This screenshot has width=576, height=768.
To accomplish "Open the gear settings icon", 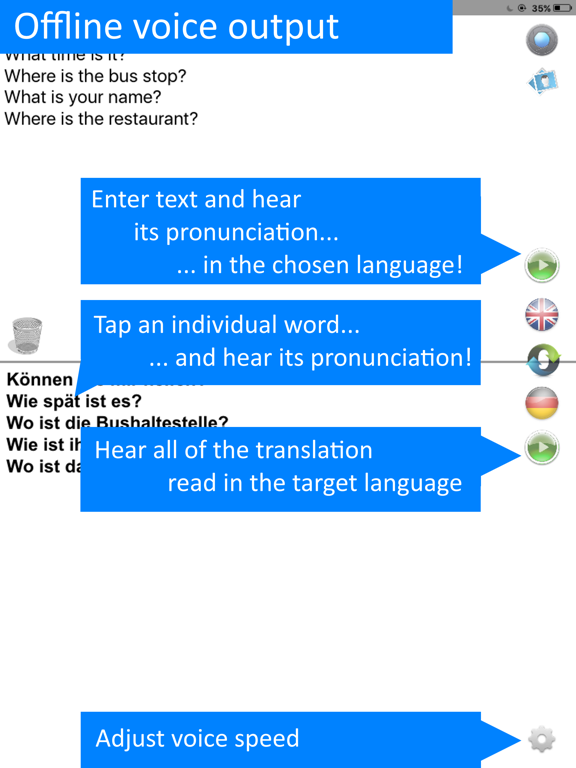I will click(542, 739).
